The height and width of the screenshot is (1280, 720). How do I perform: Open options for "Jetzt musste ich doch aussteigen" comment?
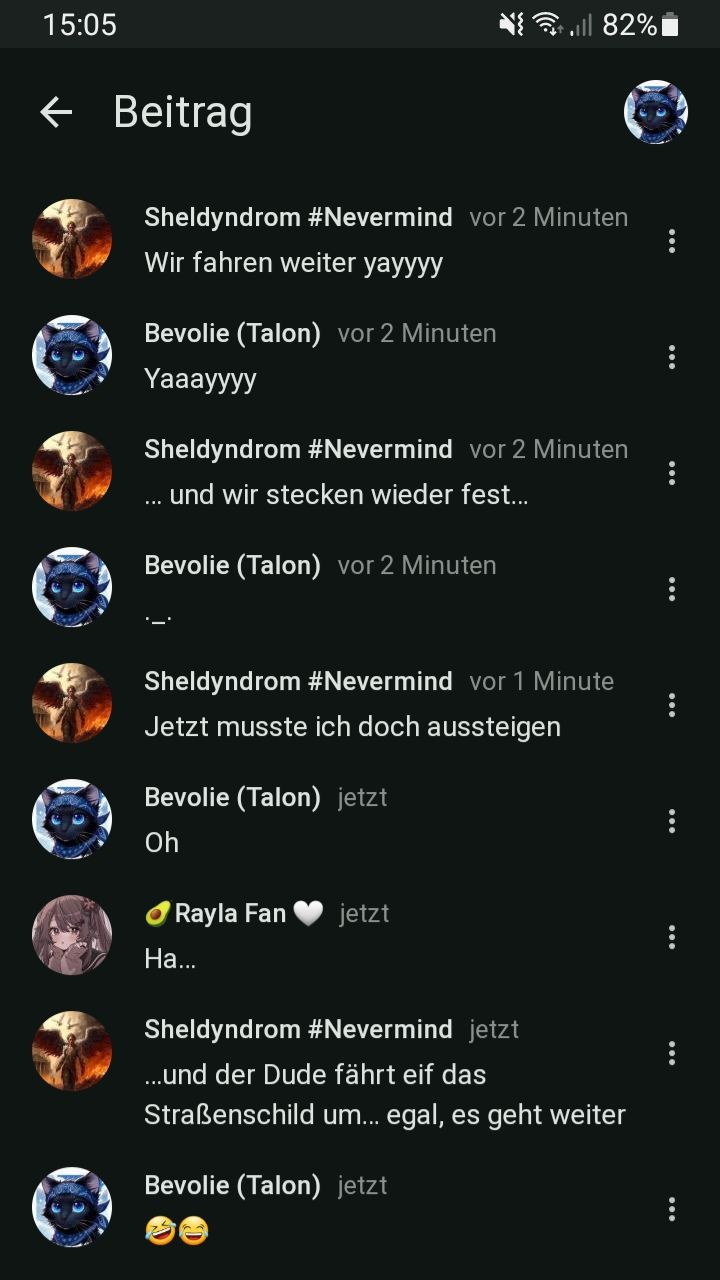point(672,704)
